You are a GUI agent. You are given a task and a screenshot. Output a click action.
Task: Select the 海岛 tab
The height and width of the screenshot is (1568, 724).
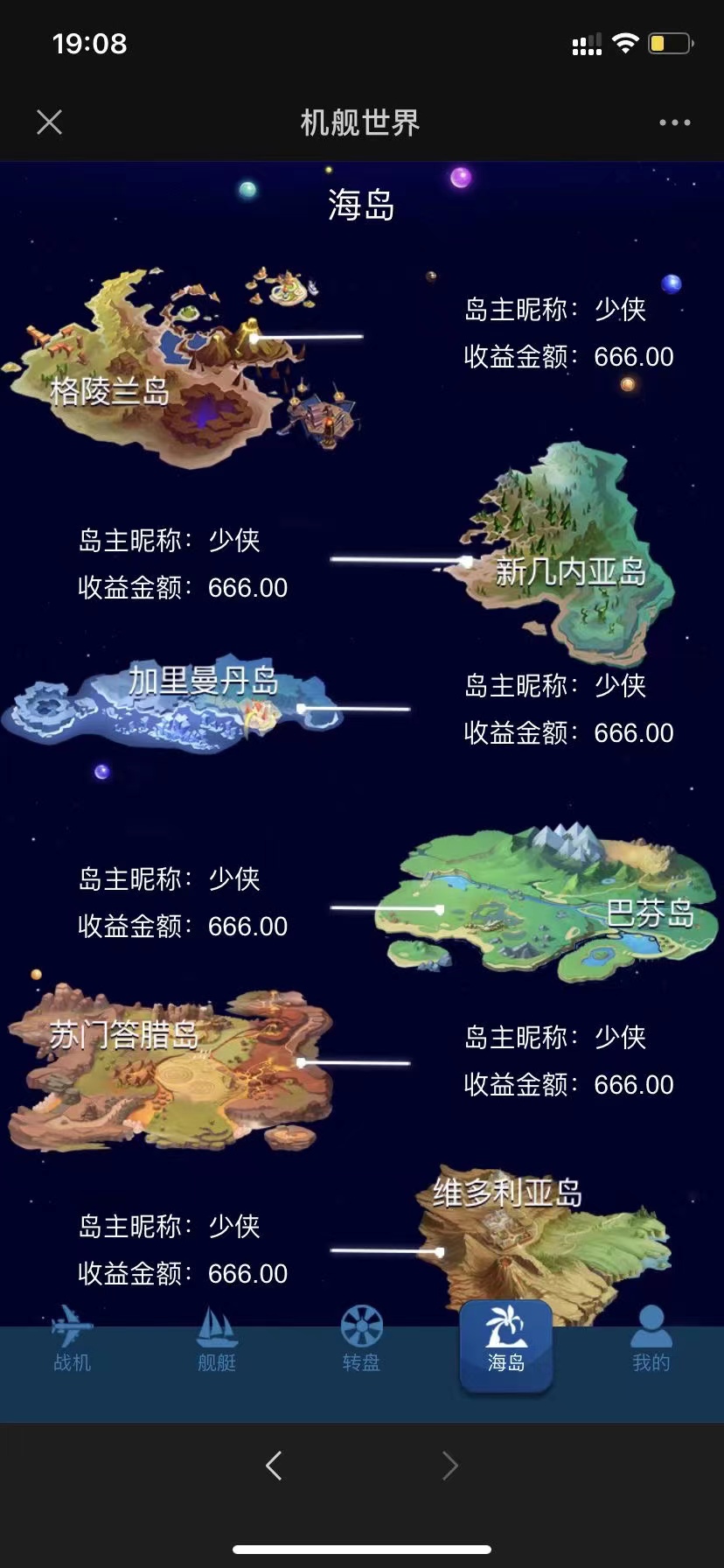506,1343
